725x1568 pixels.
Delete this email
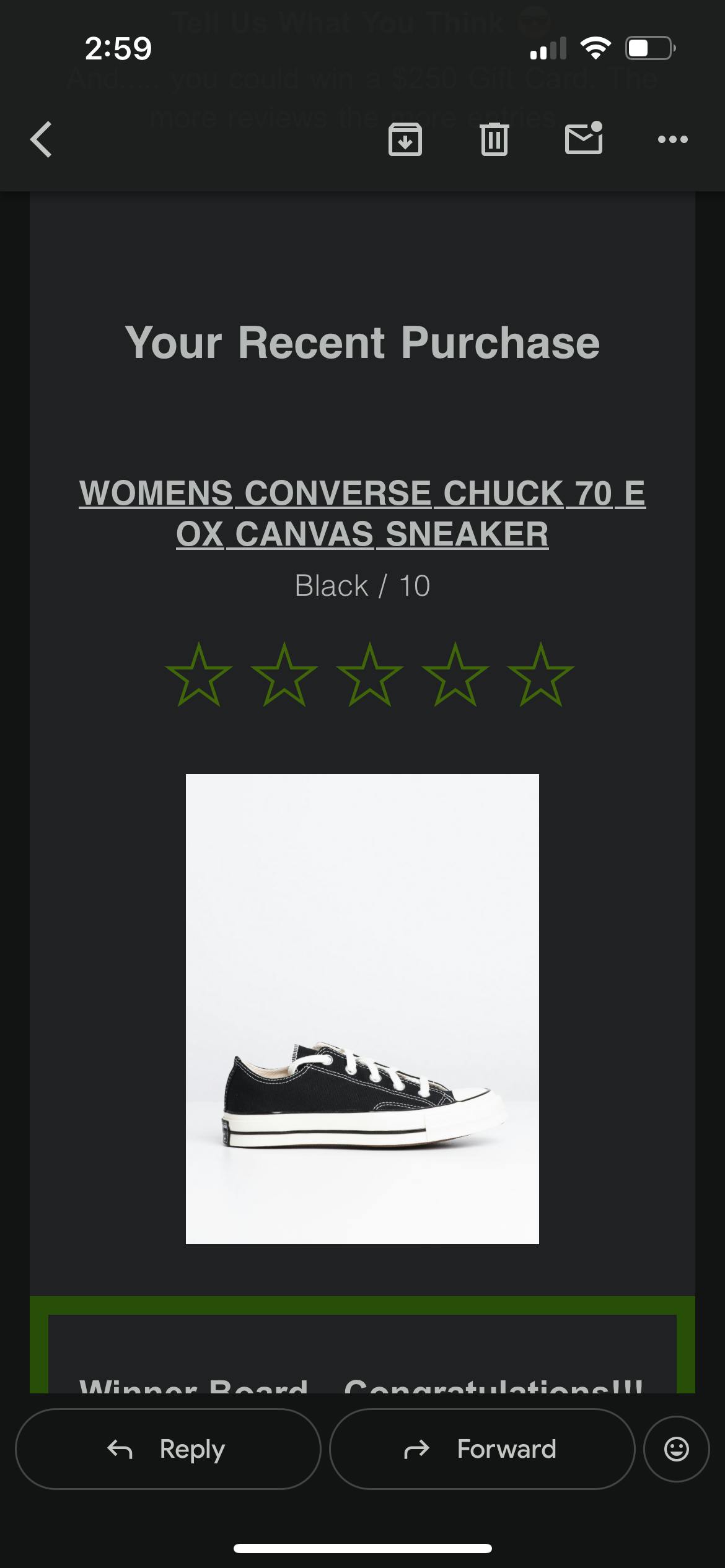tap(494, 139)
